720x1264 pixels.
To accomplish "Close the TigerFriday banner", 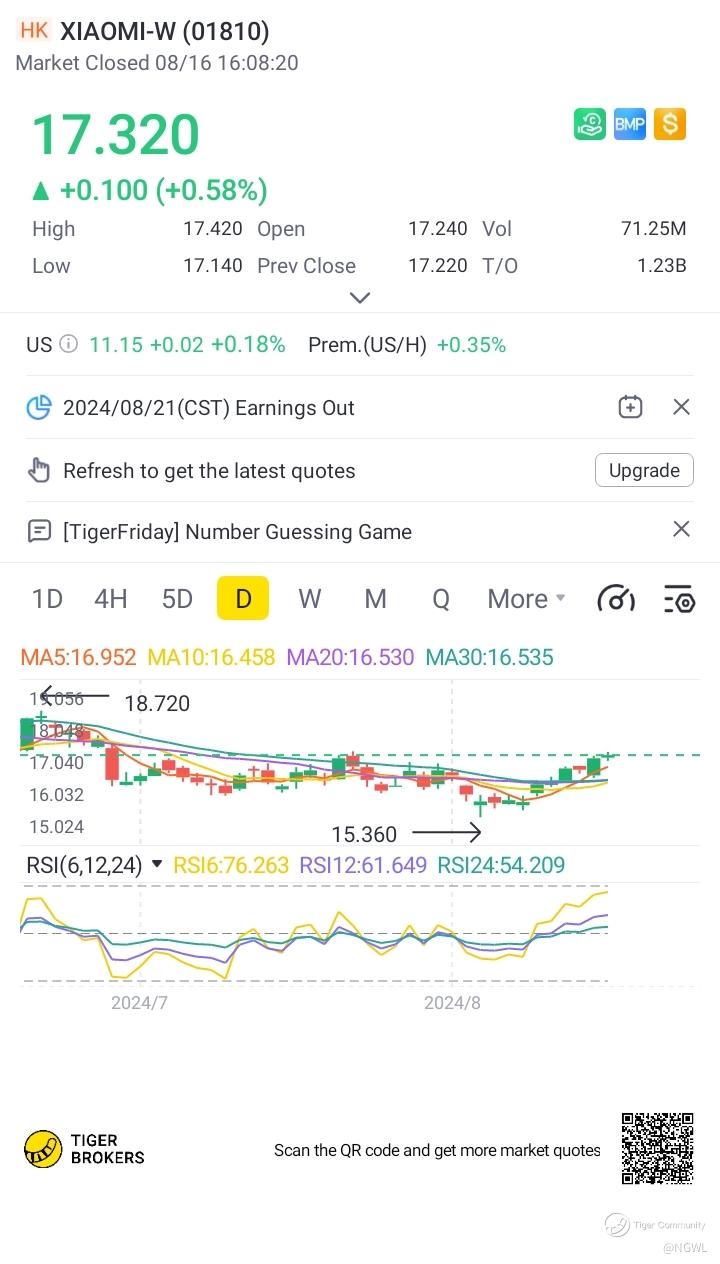I will pos(681,530).
